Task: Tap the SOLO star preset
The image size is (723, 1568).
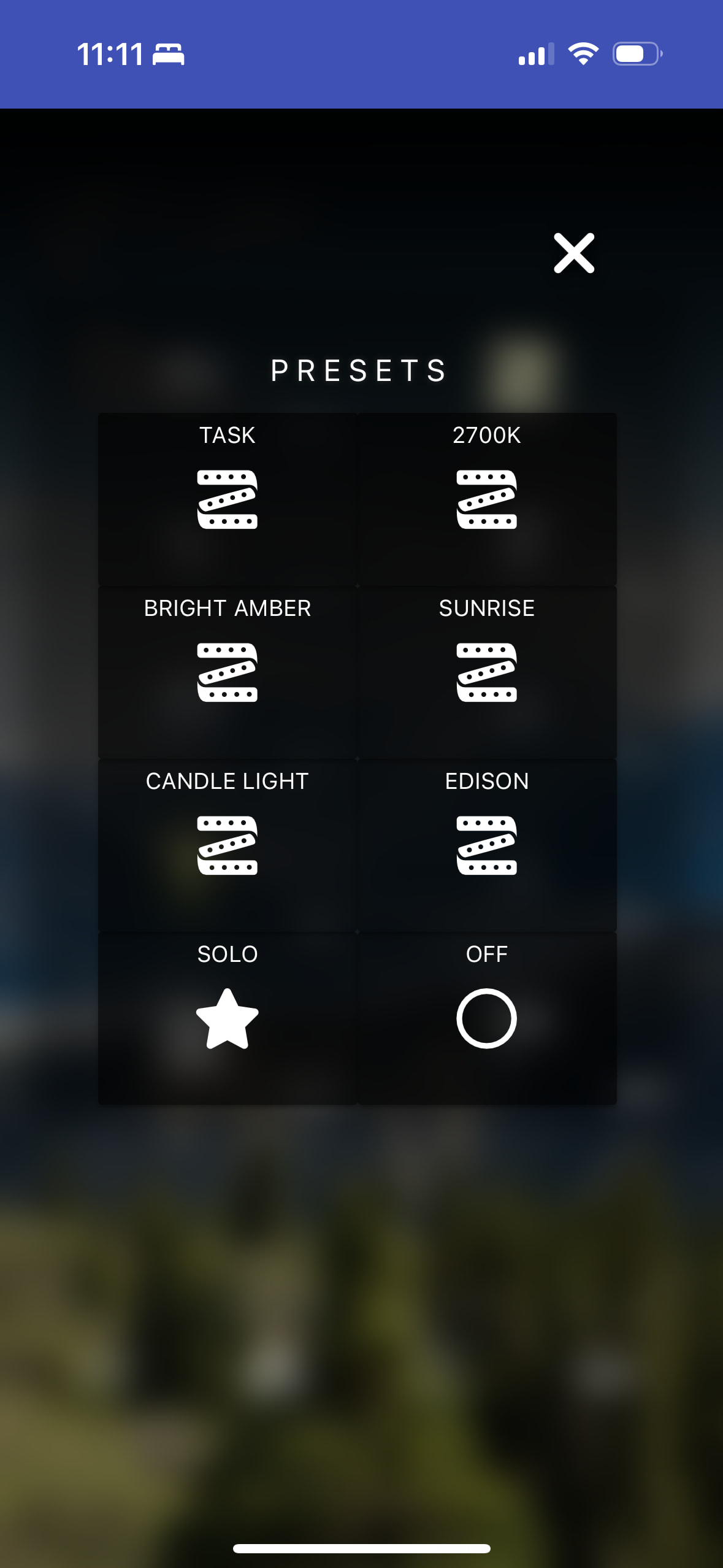Action: tap(228, 1018)
